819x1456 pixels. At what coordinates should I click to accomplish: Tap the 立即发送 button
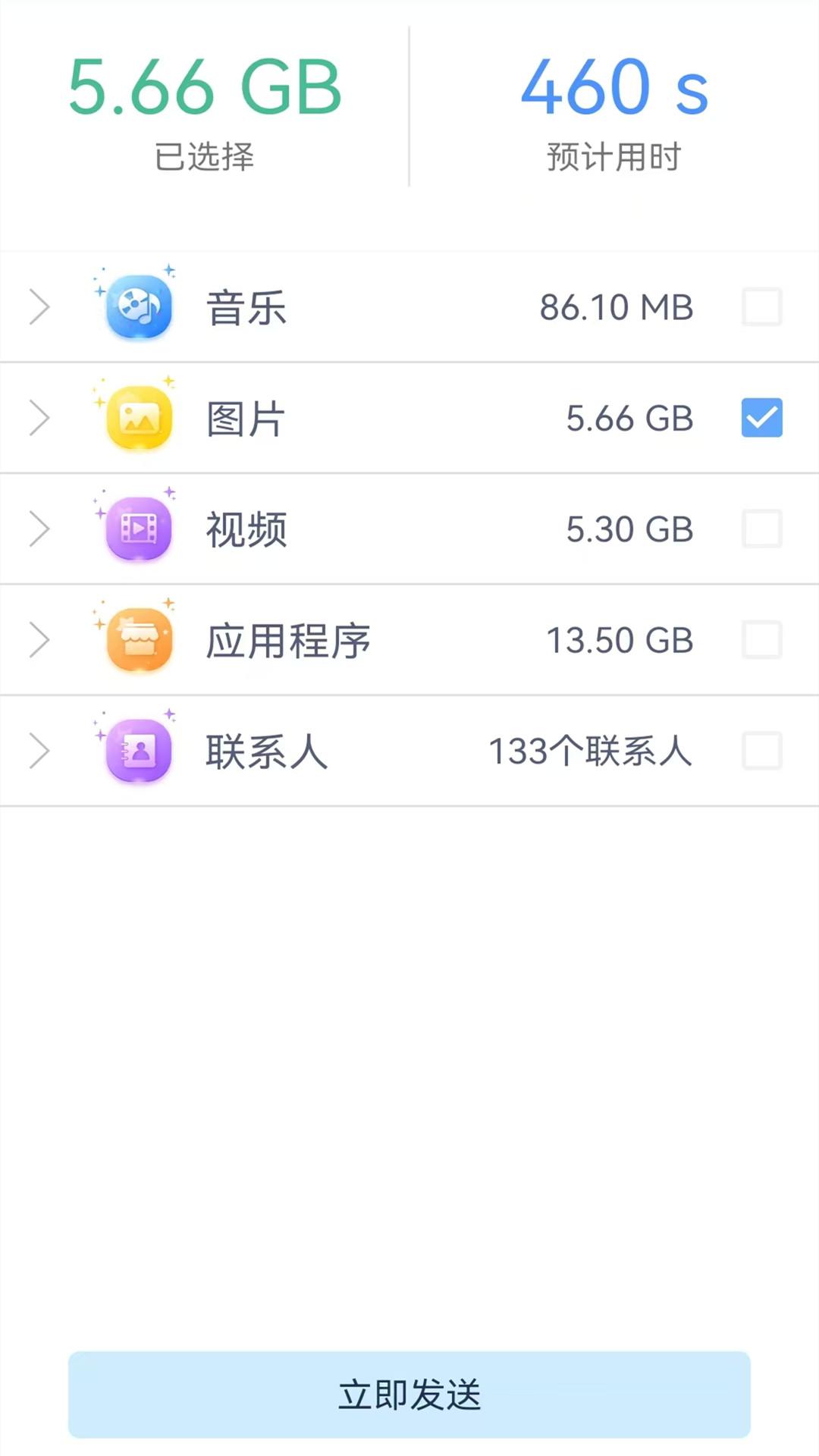tap(409, 1395)
